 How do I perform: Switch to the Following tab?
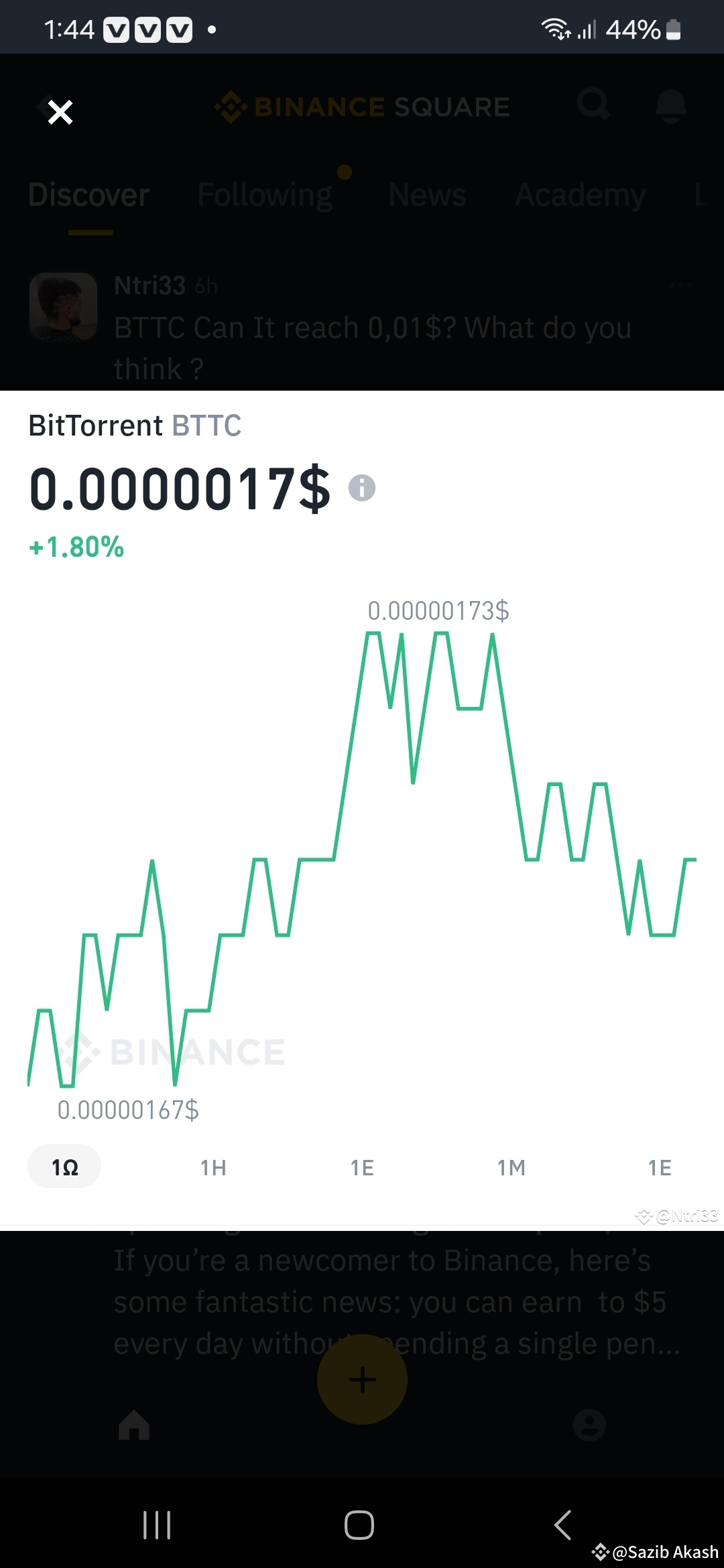click(x=263, y=194)
